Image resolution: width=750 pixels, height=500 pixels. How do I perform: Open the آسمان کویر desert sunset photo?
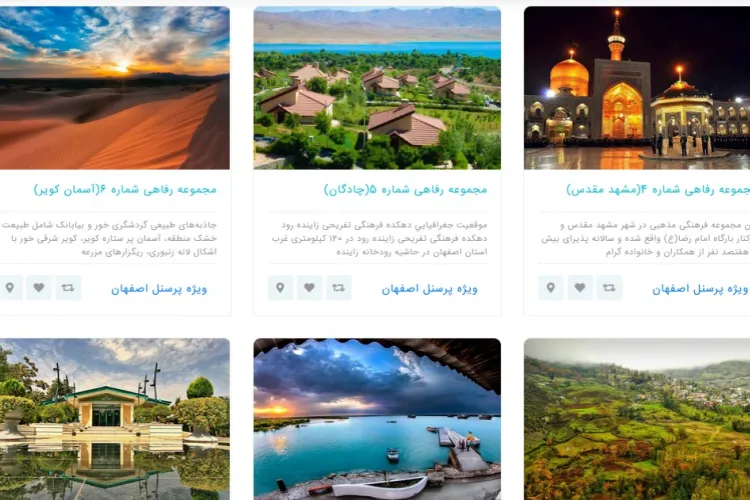click(x=114, y=88)
